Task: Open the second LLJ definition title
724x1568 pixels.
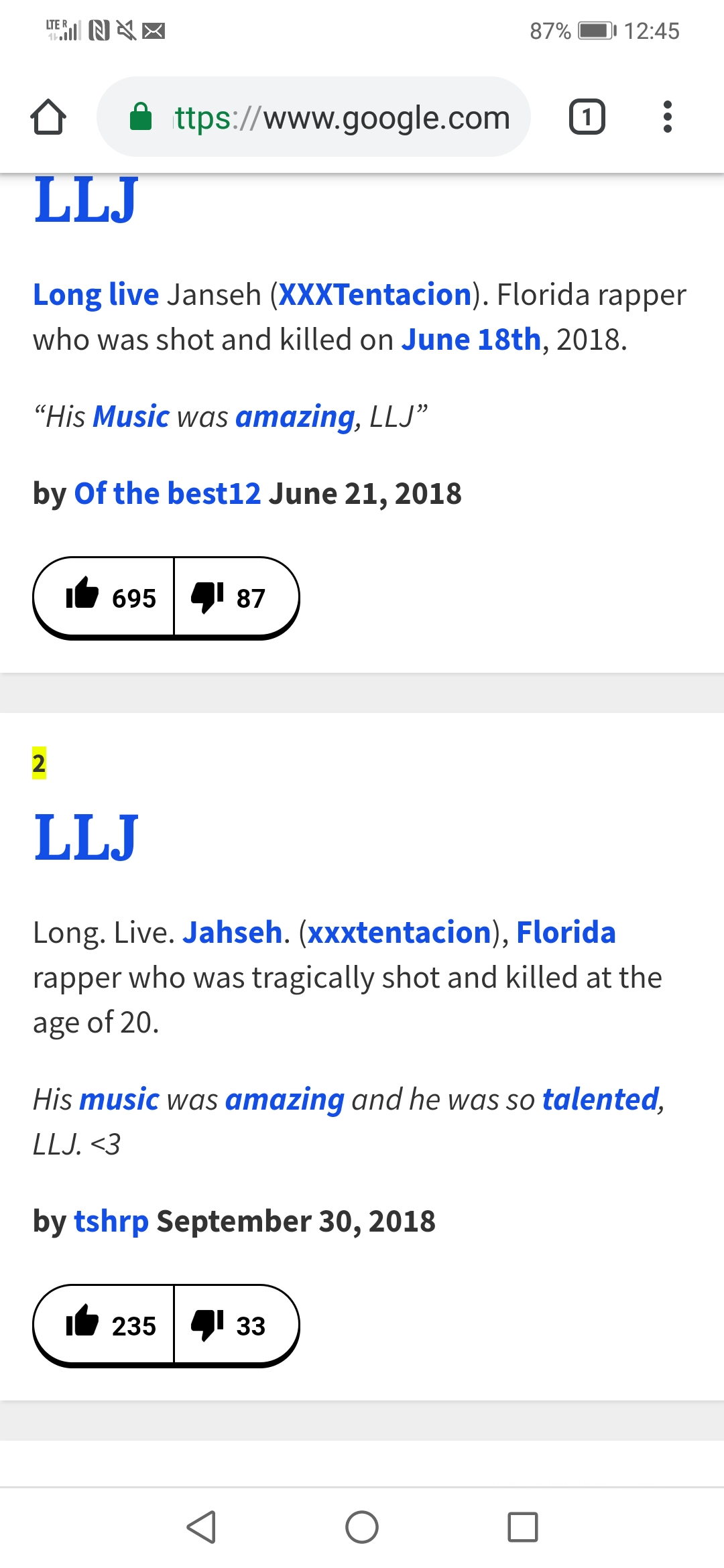Action: tap(86, 838)
